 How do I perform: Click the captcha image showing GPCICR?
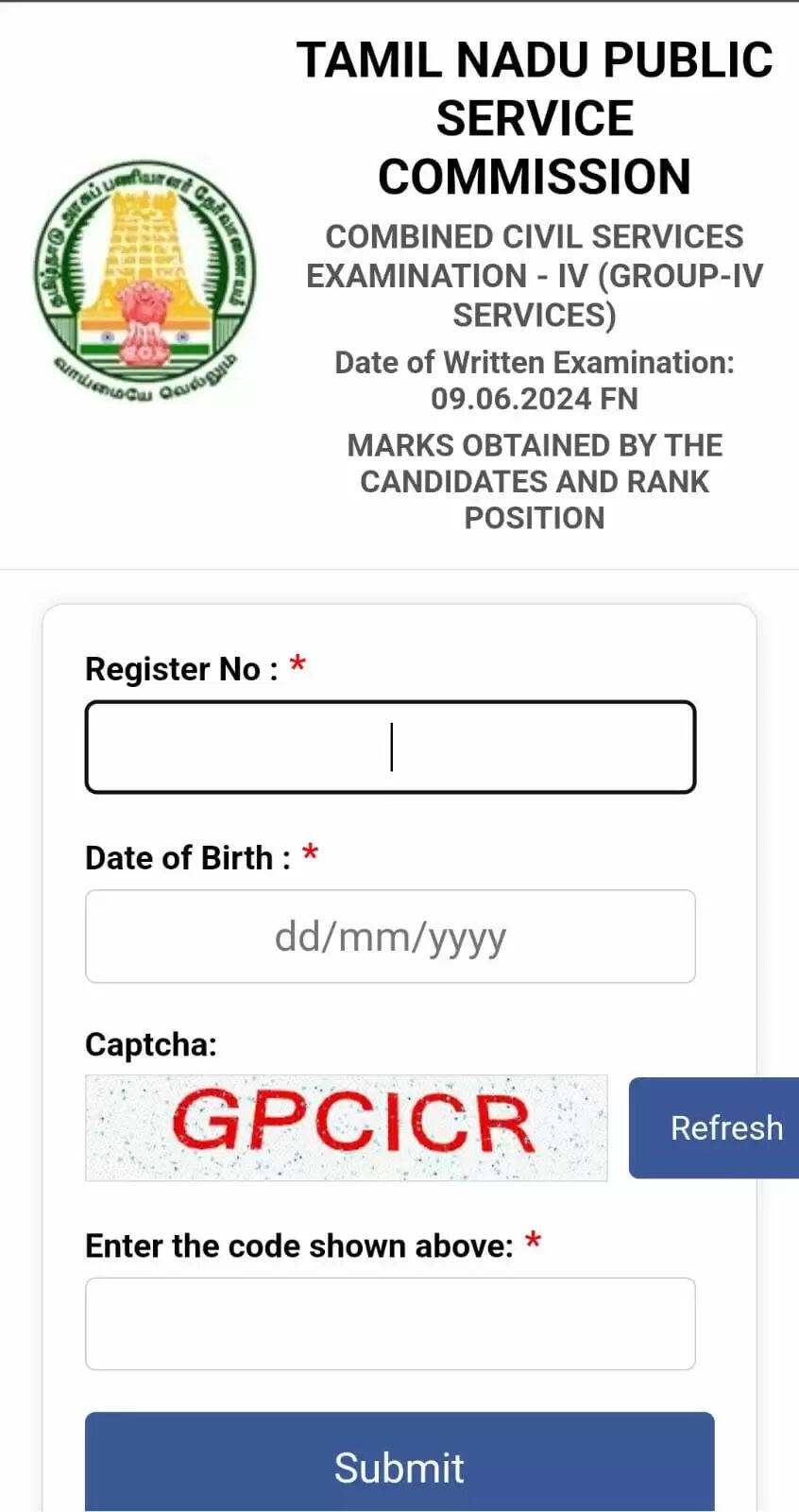point(346,1127)
